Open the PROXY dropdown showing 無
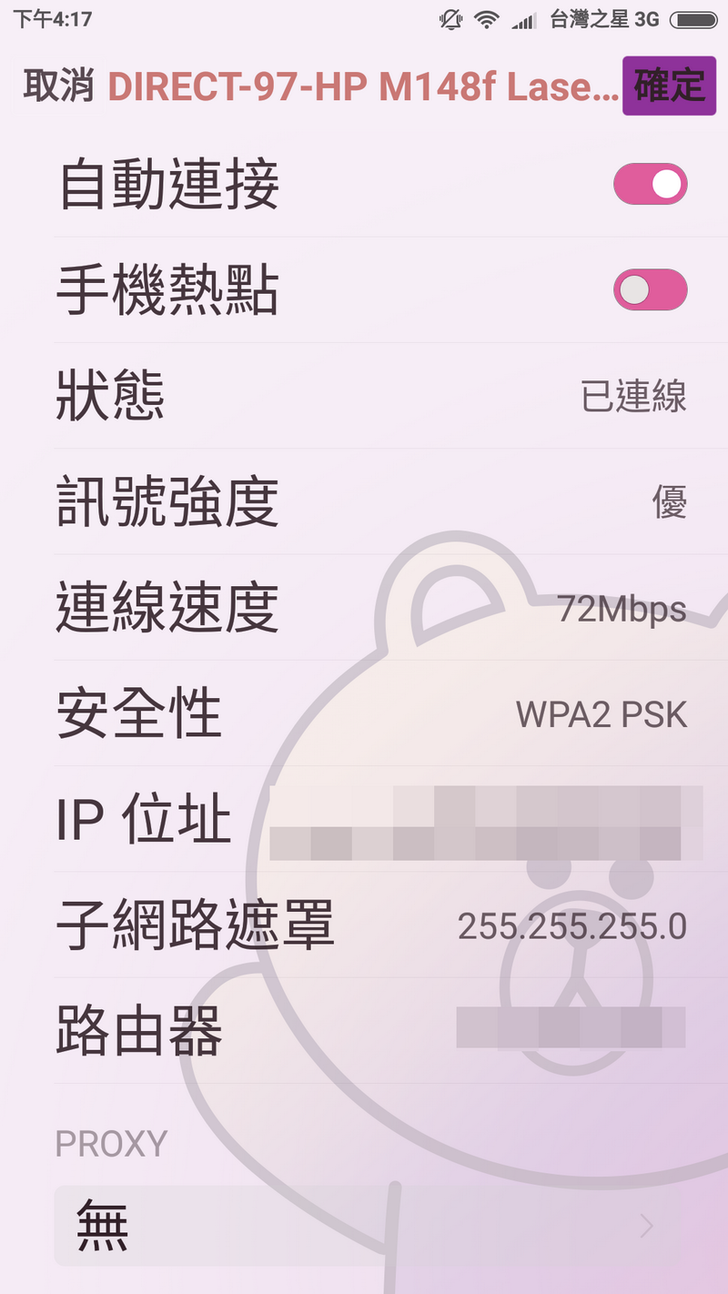Image resolution: width=728 pixels, height=1294 pixels. point(366,1225)
